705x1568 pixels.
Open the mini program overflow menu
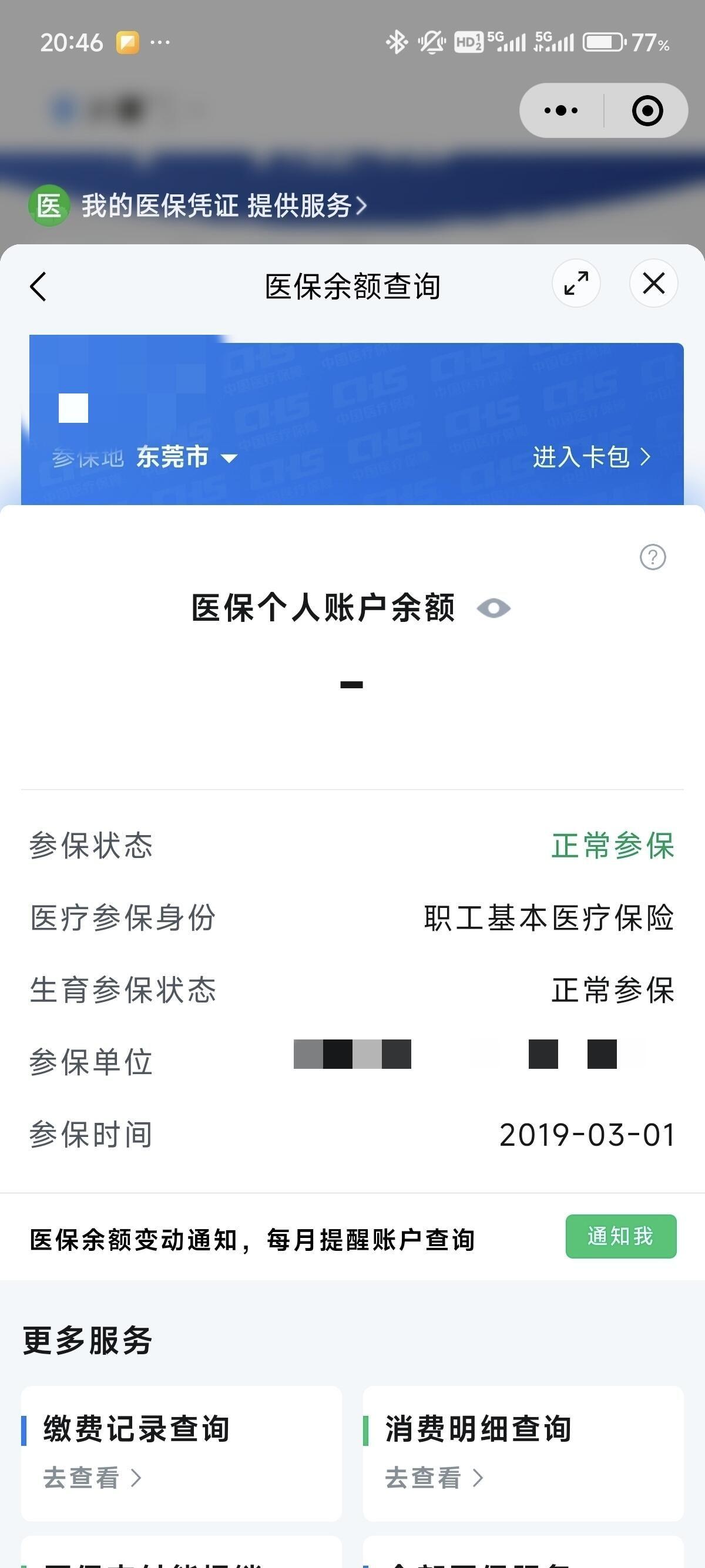560,111
